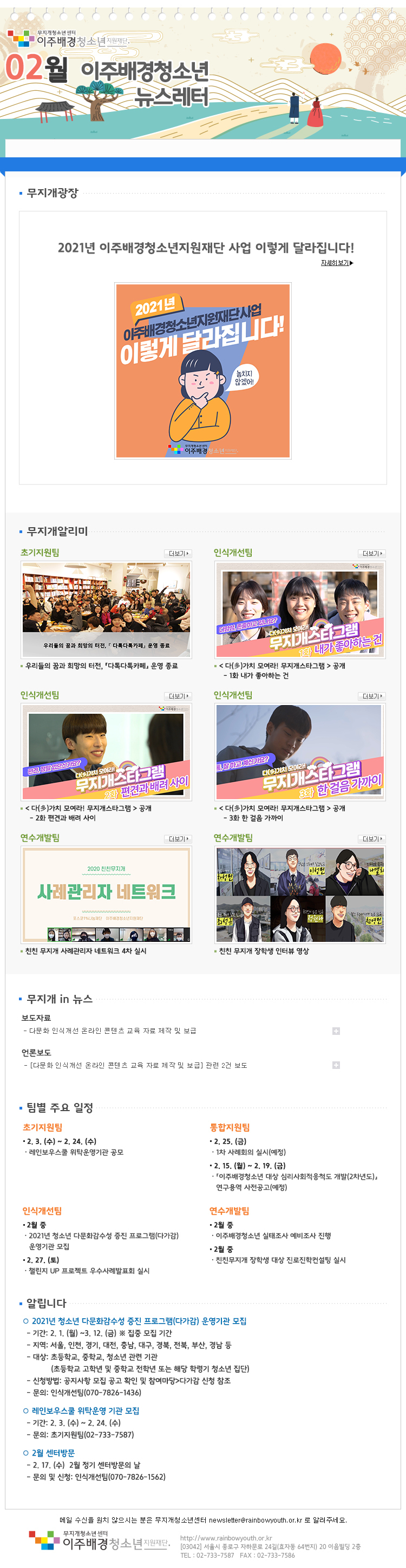
Task: Open the 무지개스타그램 2화 thumbnail
Action: click(106, 752)
